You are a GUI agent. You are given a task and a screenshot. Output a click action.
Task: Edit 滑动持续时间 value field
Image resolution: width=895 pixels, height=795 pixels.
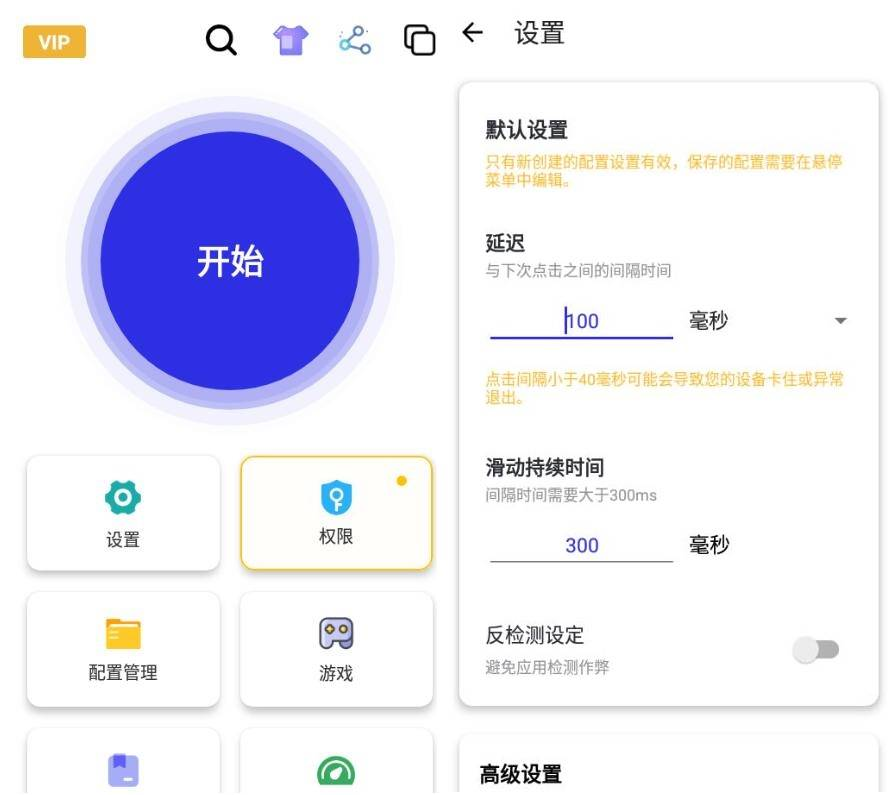[581, 545]
